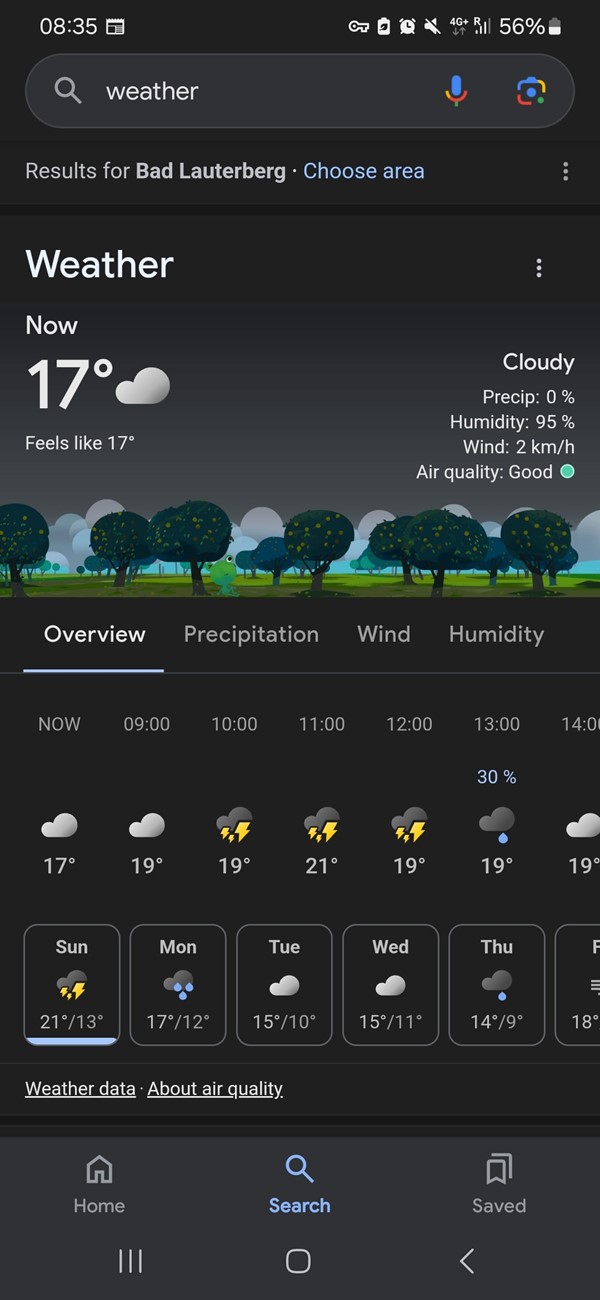Viewport: 600px width, 1300px height.
Task: Tap the Choose area link
Action: tap(363, 171)
